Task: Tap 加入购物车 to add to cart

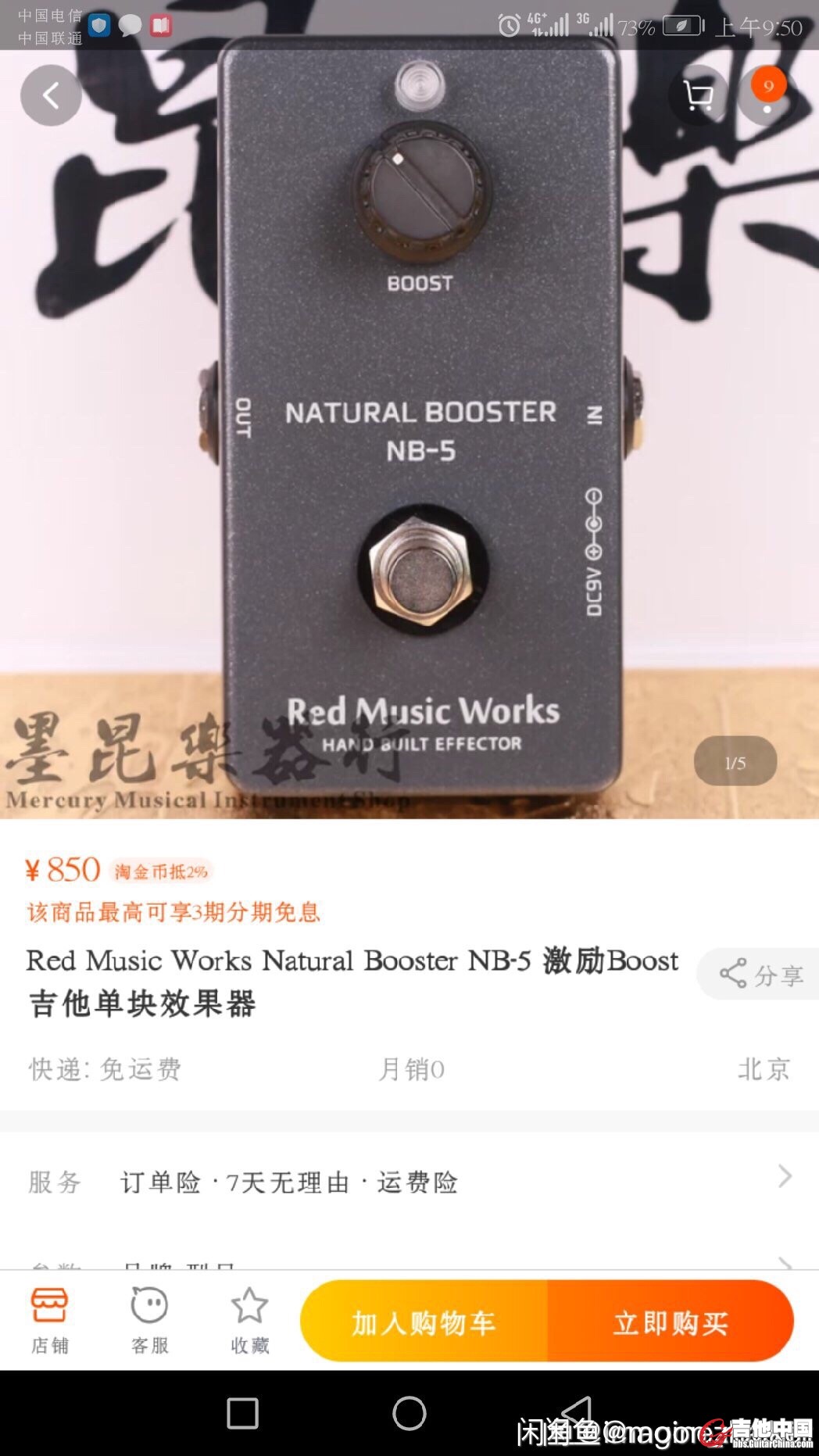Action: pyautogui.click(x=424, y=1322)
